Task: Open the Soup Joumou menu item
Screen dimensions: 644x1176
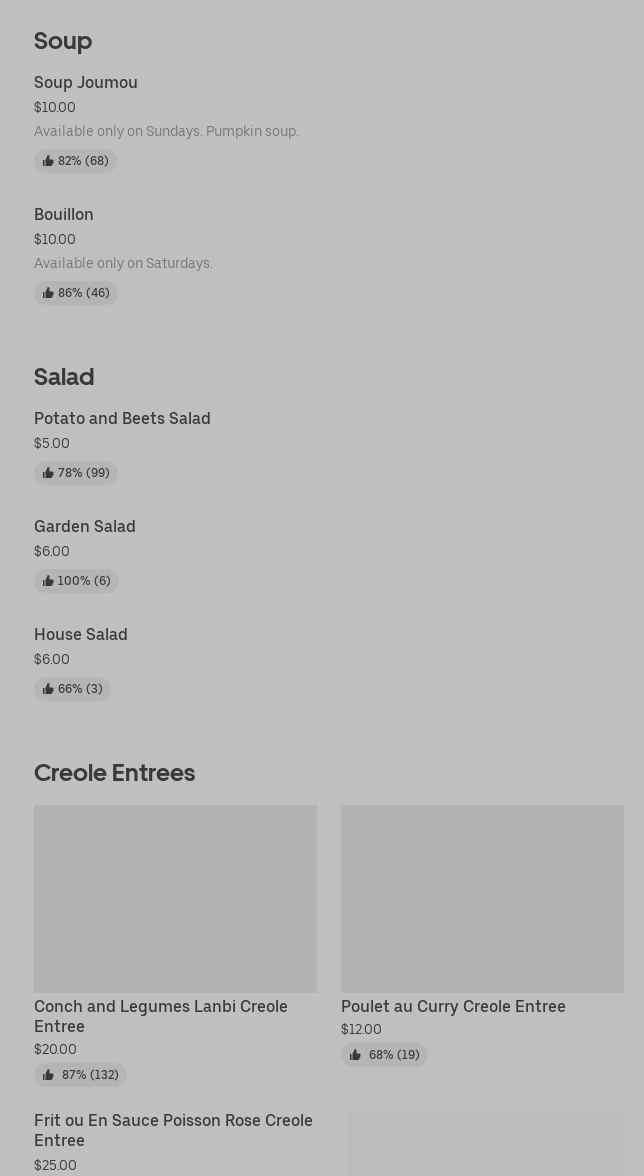Action: click(86, 83)
